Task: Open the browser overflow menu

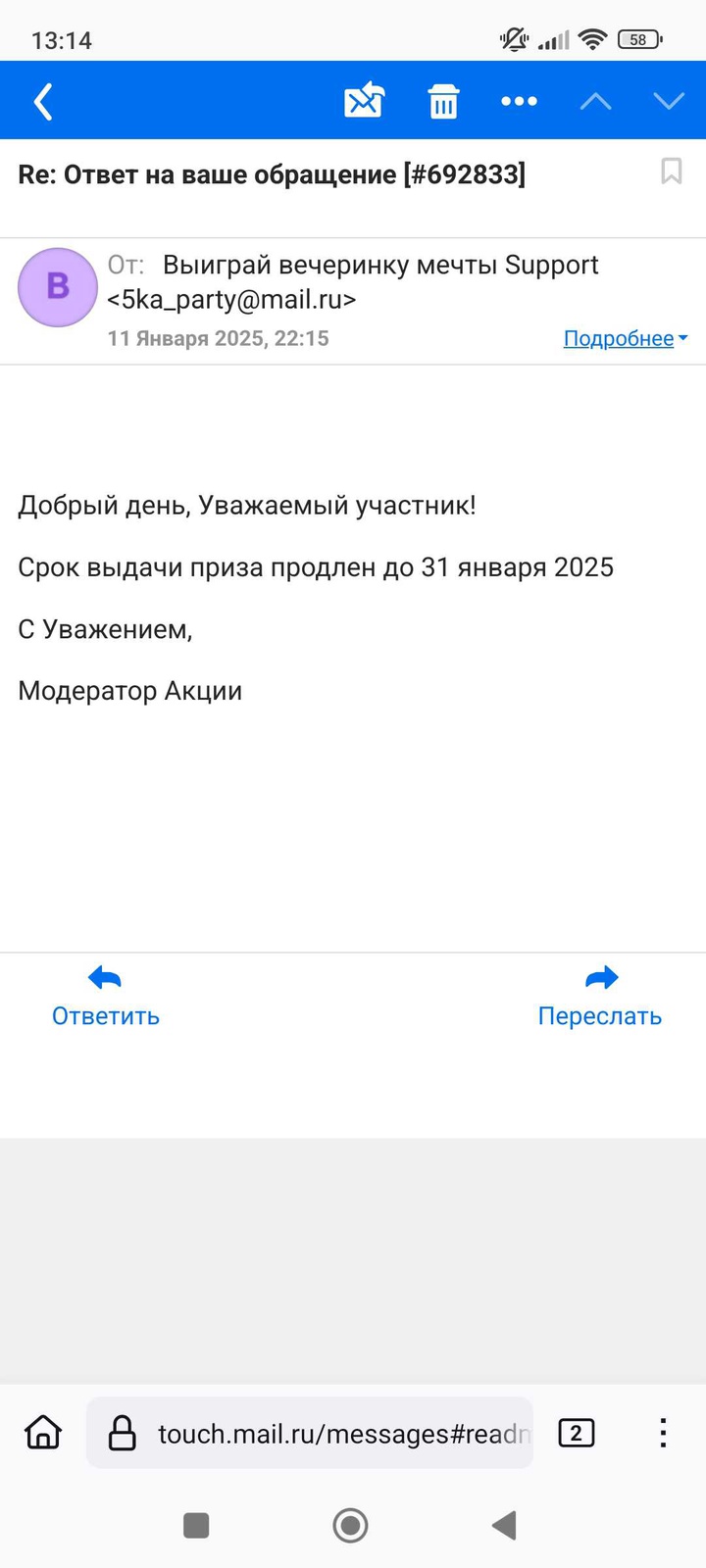Action: [663, 1433]
